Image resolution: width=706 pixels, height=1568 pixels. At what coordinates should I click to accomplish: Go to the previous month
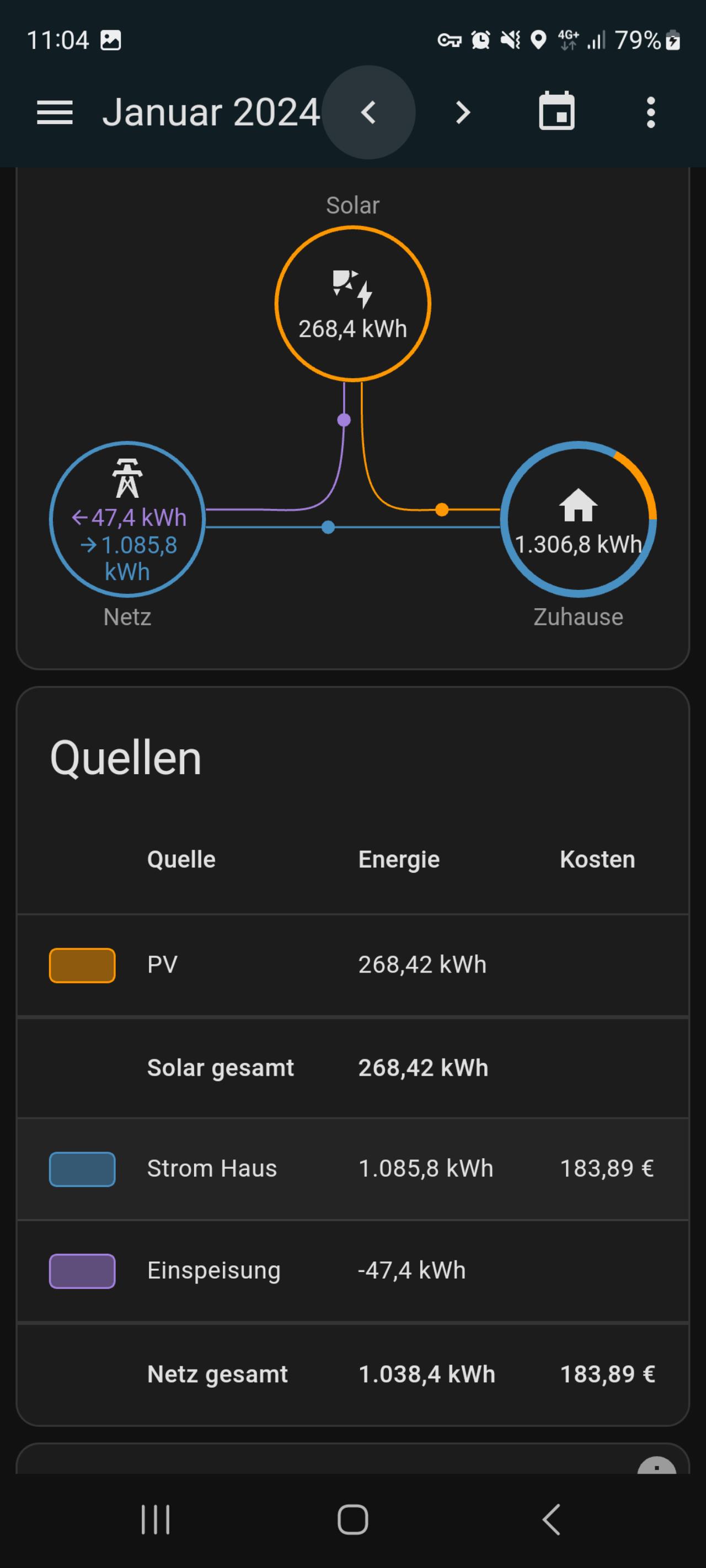[368, 112]
